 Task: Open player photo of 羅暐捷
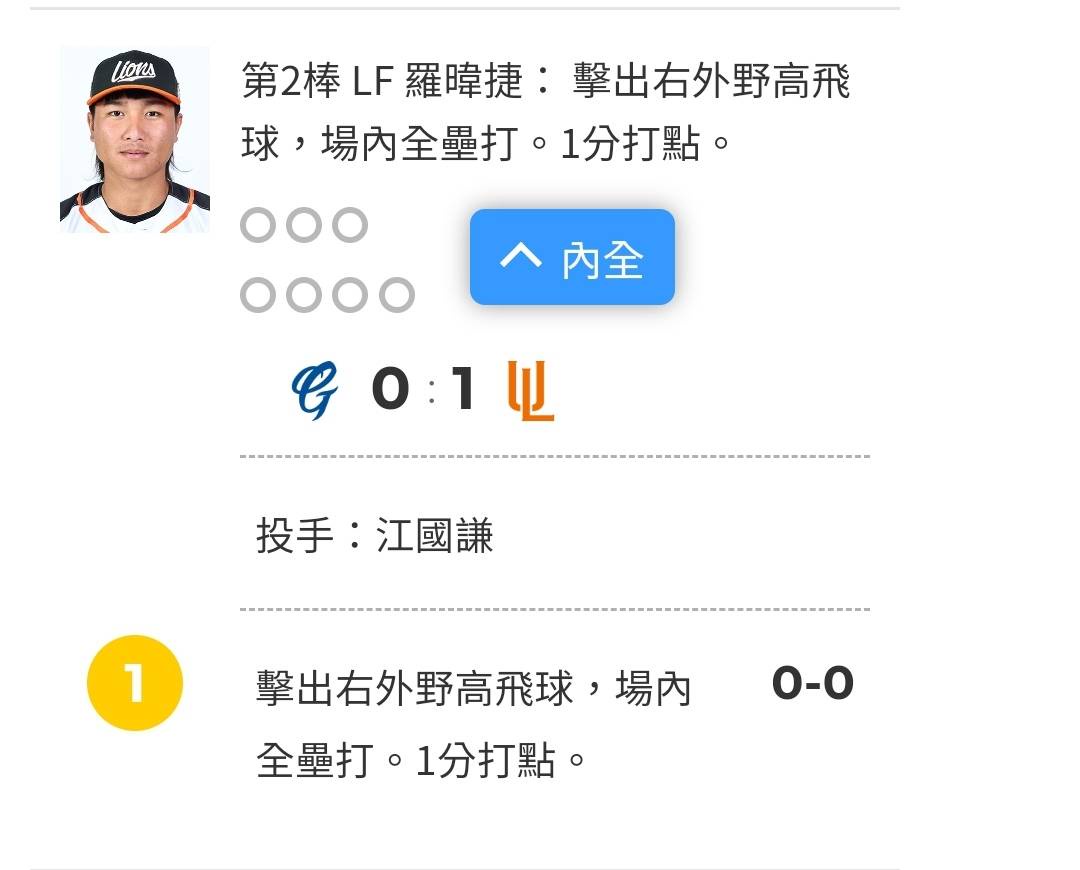135,140
